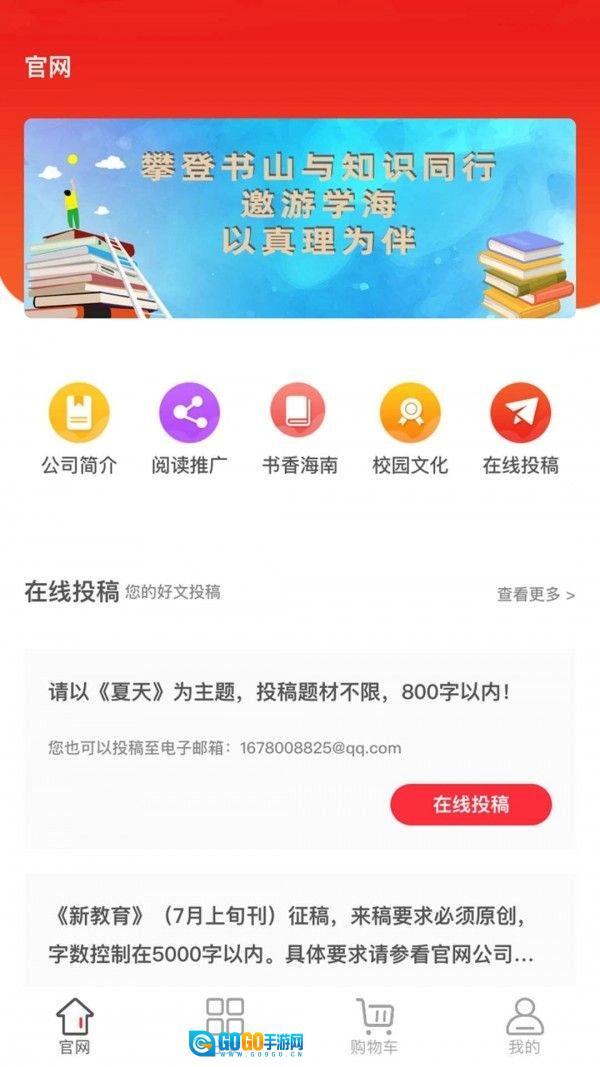Open the 《新教育》 call-for-papers card
The width and height of the screenshot is (600, 1067).
300,934
